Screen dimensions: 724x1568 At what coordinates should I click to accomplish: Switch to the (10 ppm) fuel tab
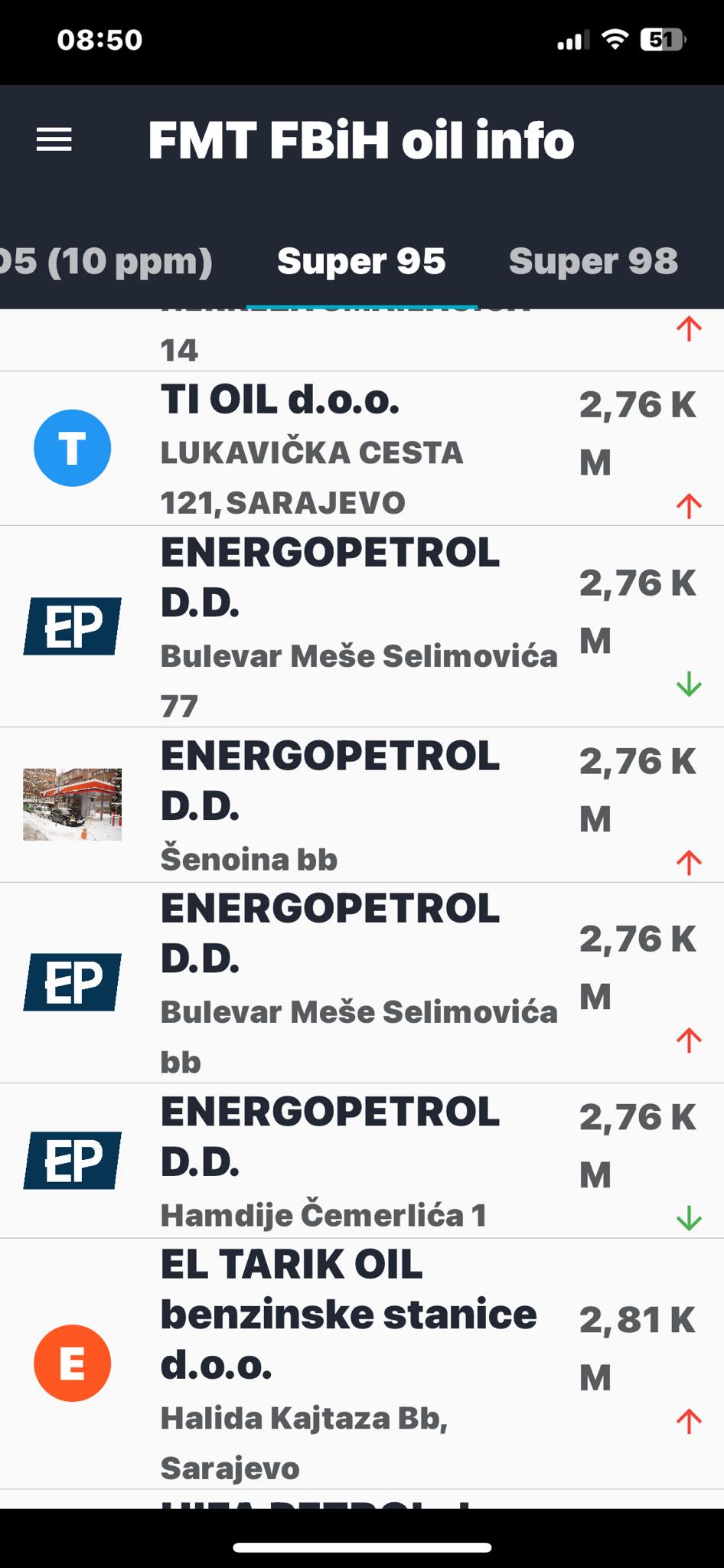[106, 261]
